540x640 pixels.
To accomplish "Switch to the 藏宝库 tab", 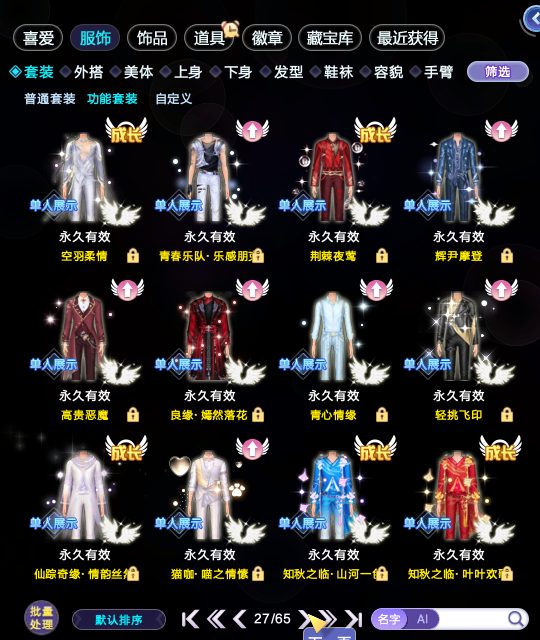I will (330, 38).
